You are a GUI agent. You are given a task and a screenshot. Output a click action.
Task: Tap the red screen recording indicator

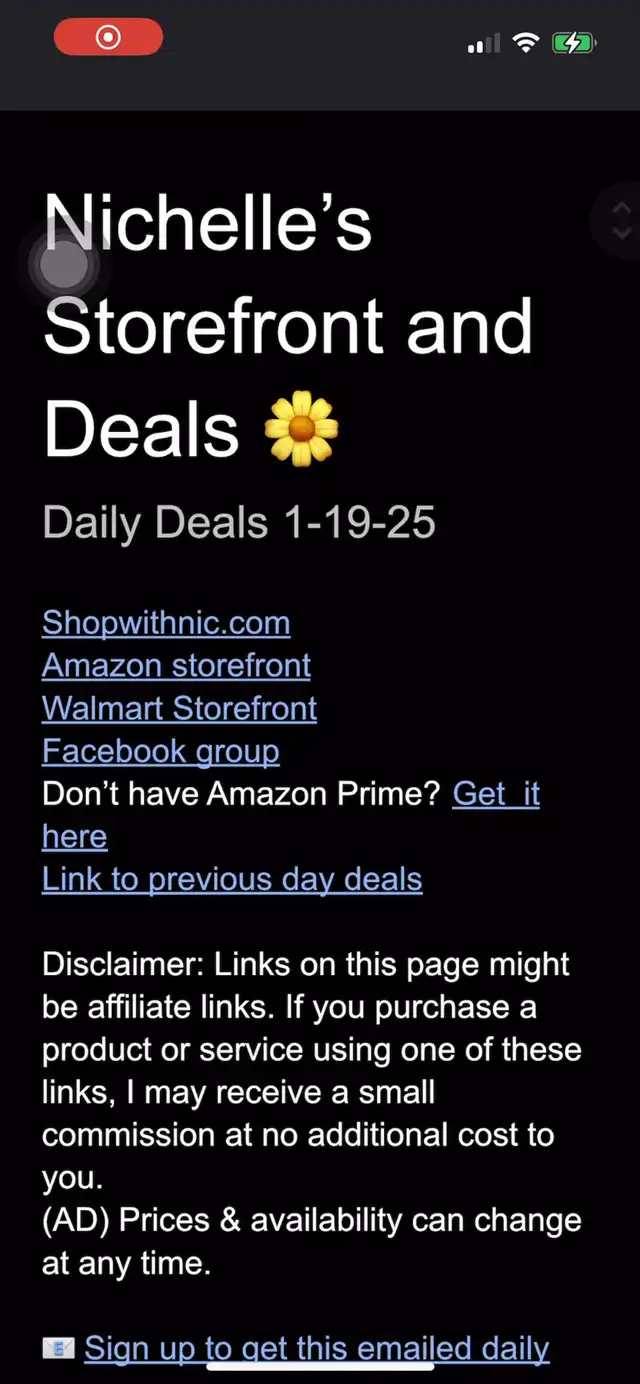coord(108,39)
